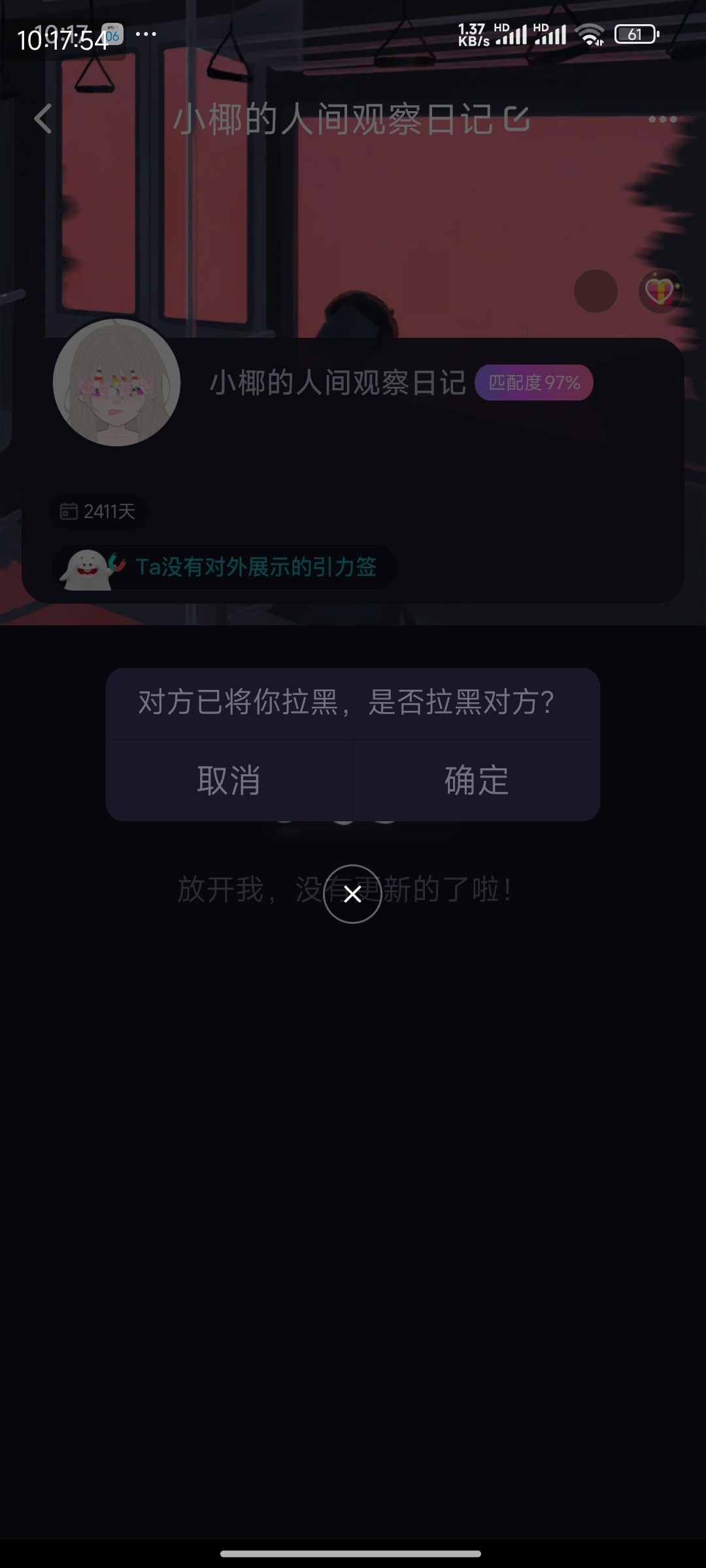The height and width of the screenshot is (1568, 706).
Task: View the 匹配度97% match badge
Action: pos(534,382)
